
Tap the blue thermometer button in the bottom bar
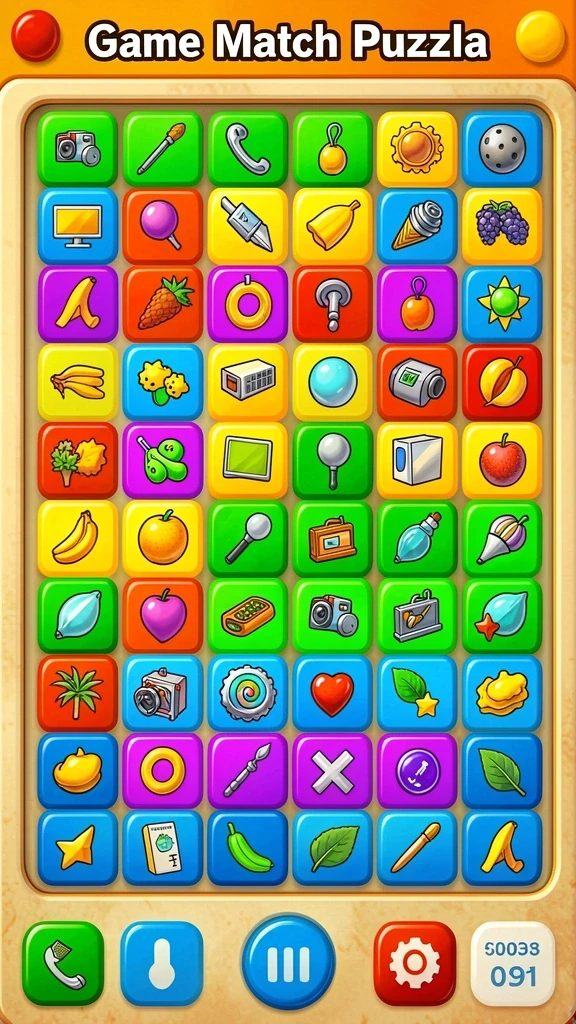pyautogui.click(x=161, y=963)
